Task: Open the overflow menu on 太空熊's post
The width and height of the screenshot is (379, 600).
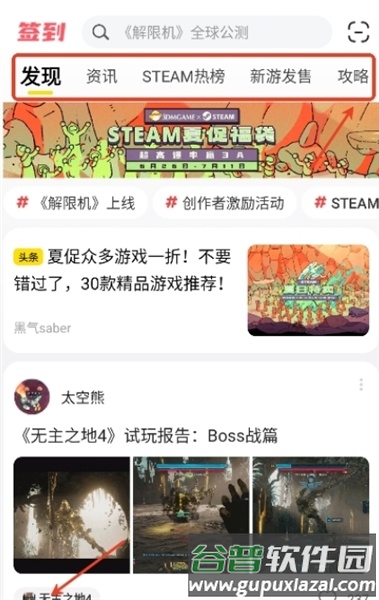Action: point(361,385)
